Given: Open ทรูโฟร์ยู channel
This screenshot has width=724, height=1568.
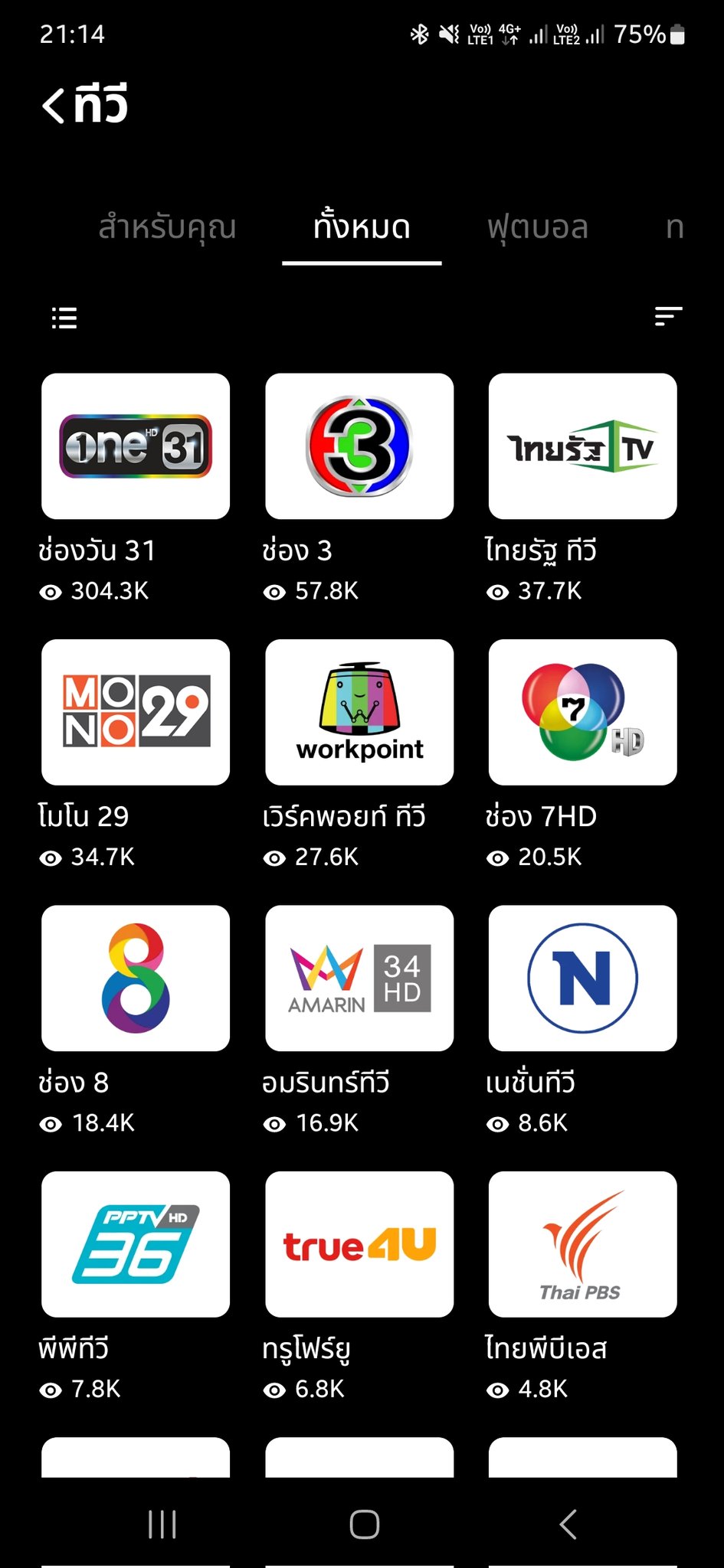Looking at the screenshot, I should [x=359, y=1244].
